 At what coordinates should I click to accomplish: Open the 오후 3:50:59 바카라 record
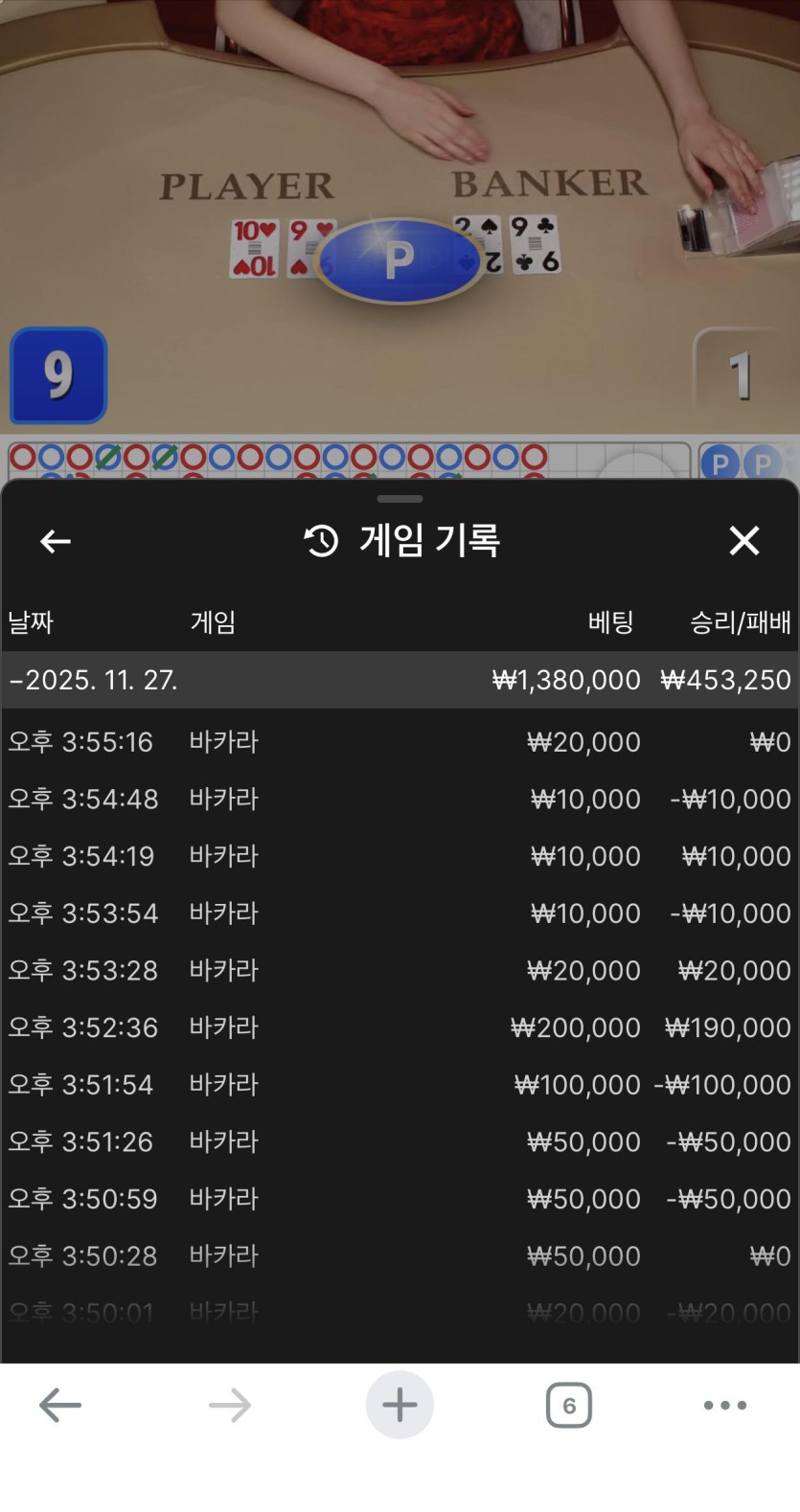(x=399, y=1199)
